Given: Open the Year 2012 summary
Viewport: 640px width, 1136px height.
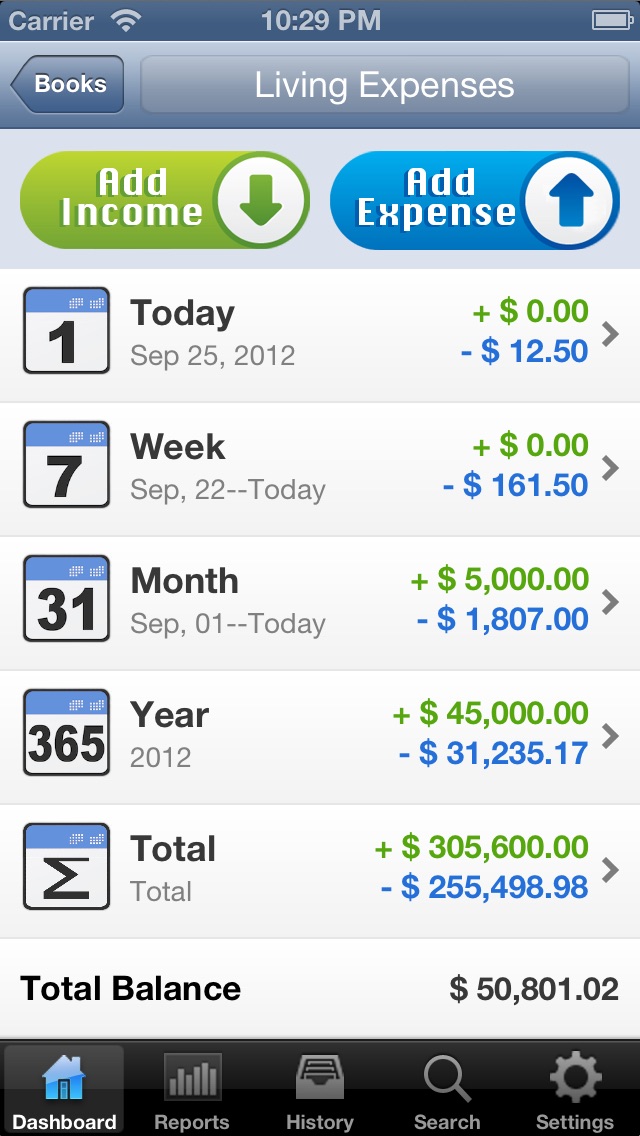Looking at the screenshot, I should pyautogui.click(x=320, y=737).
